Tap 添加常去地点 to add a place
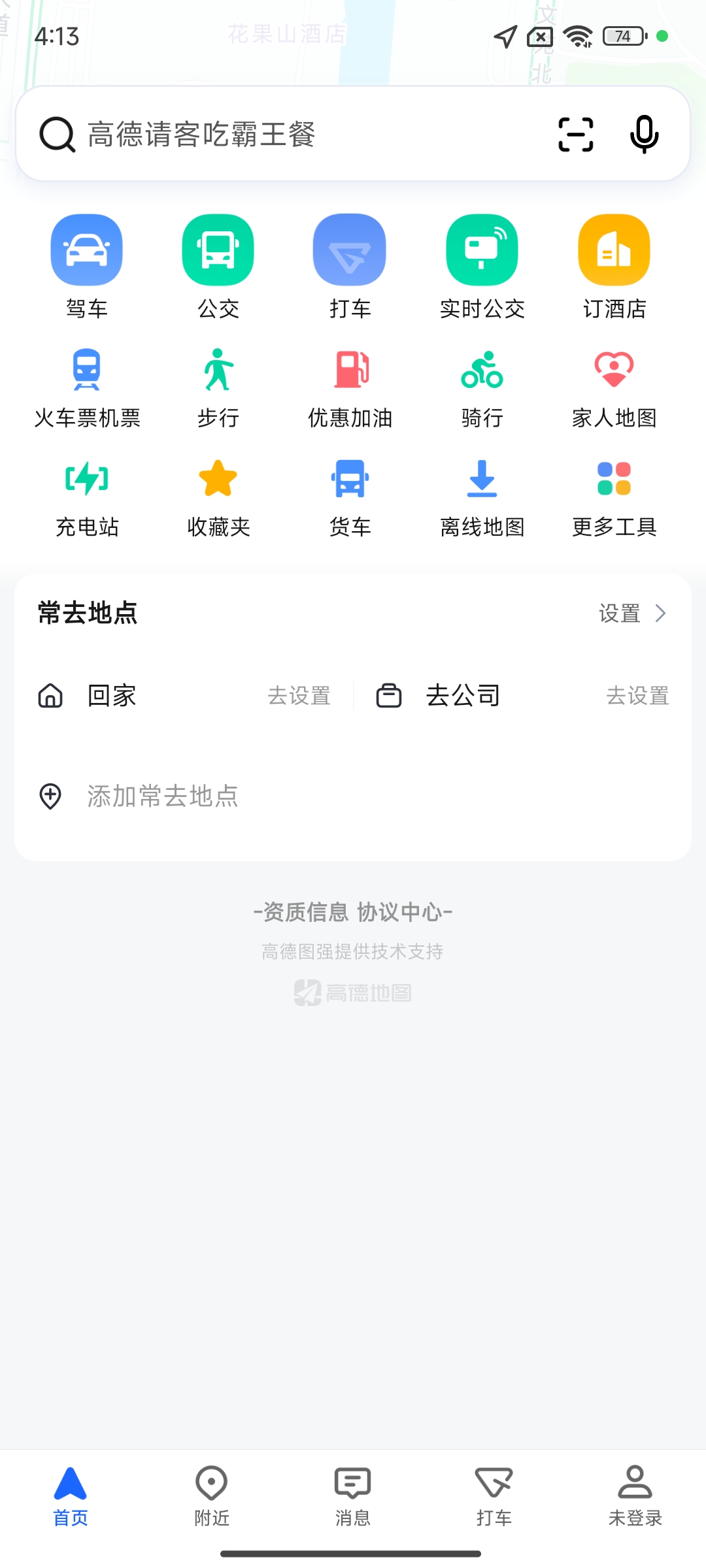The height and width of the screenshot is (1568, 706). (x=162, y=796)
